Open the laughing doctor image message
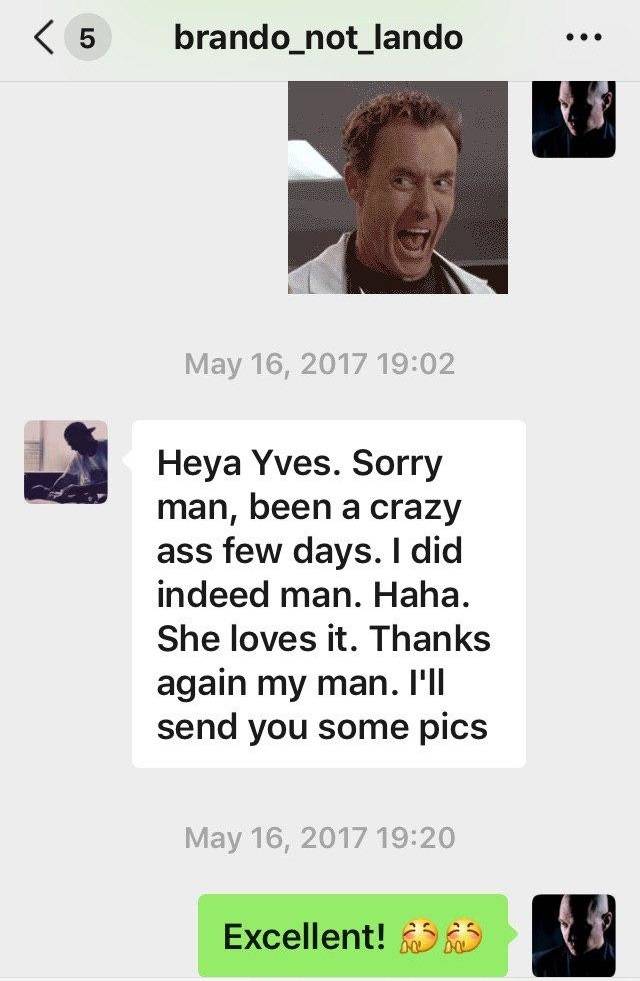The image size is (640, 981). [397, 187]
